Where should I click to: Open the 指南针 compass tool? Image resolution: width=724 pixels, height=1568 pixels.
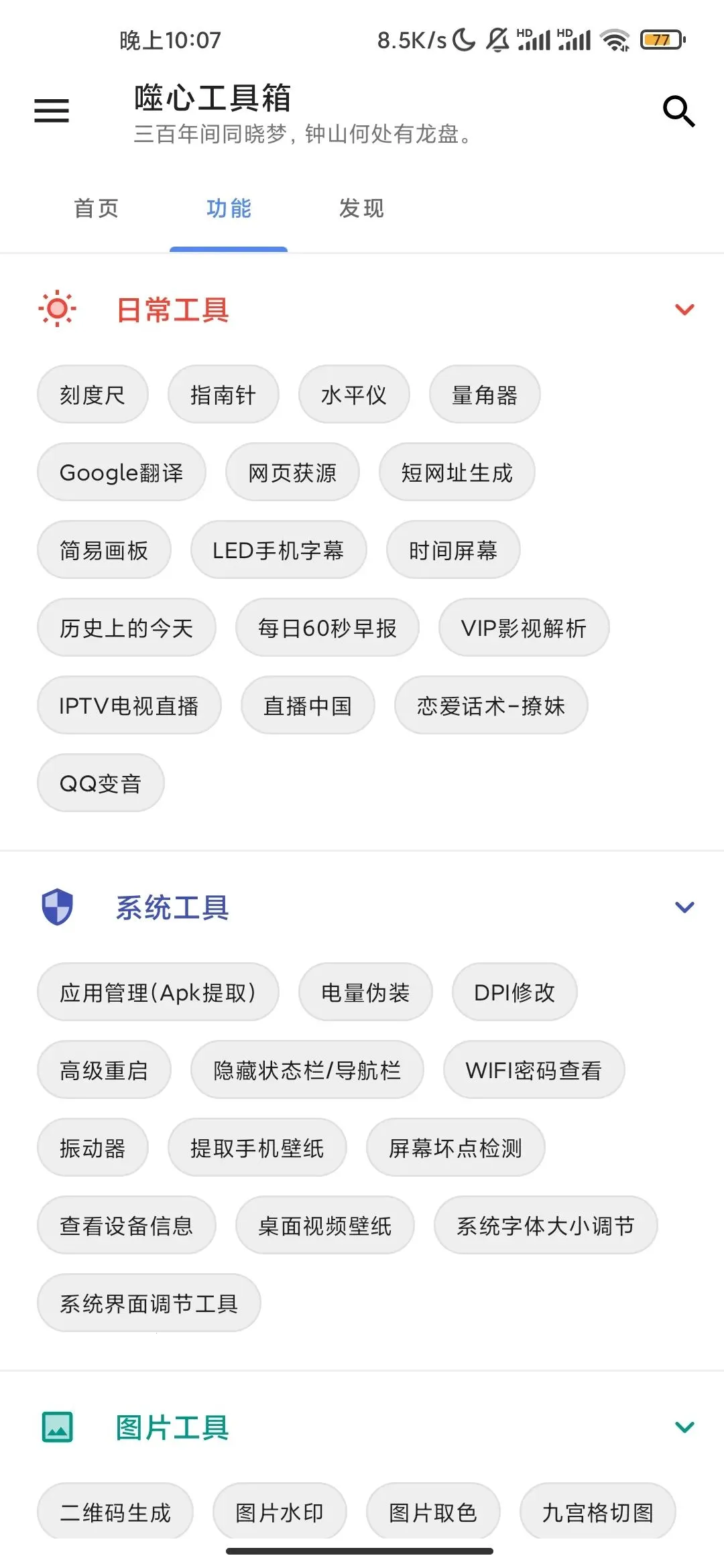[x=223, y=395]
